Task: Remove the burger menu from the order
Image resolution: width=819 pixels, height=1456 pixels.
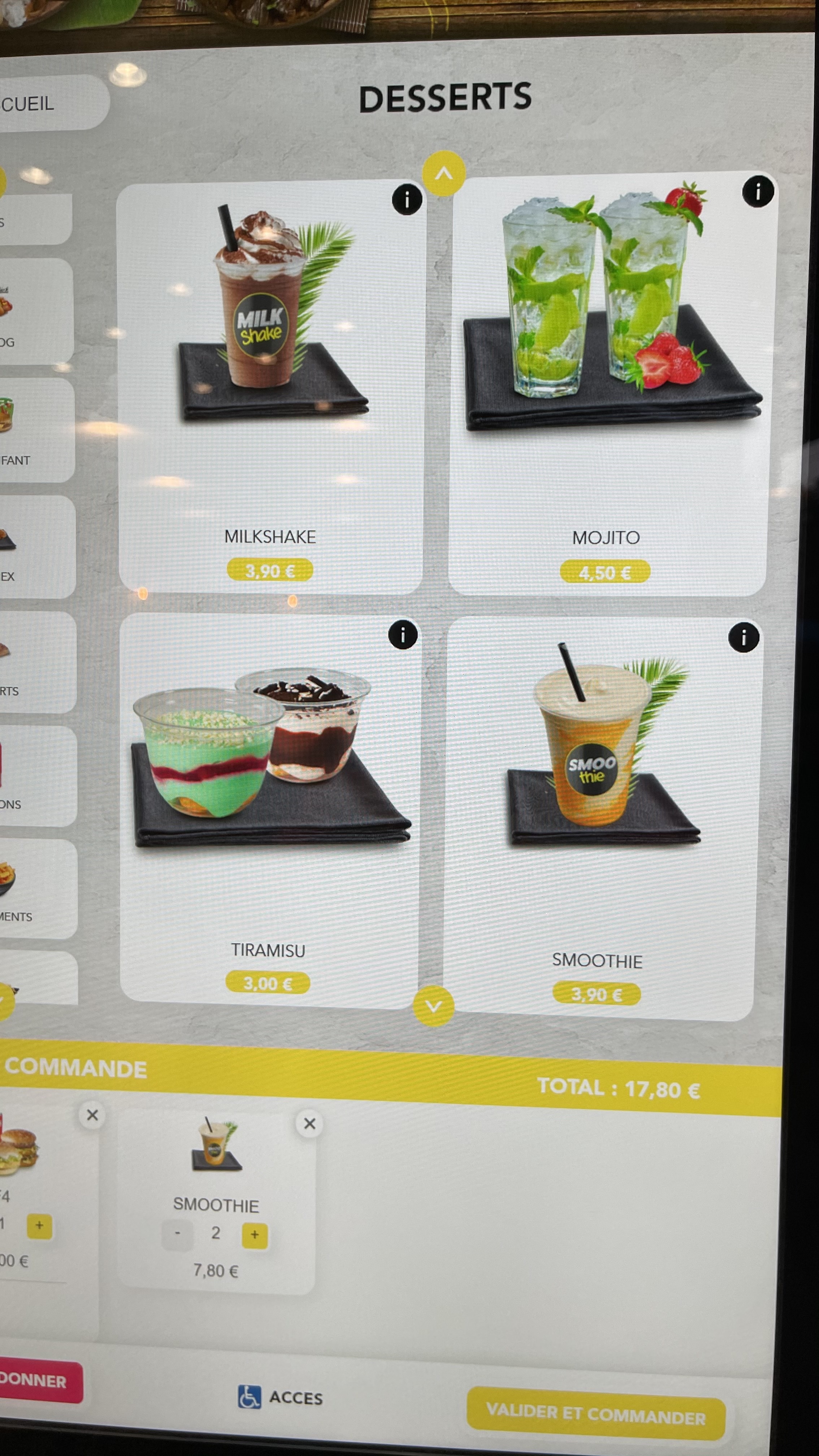Action: pyautogui.click(x=92, y=1115)
